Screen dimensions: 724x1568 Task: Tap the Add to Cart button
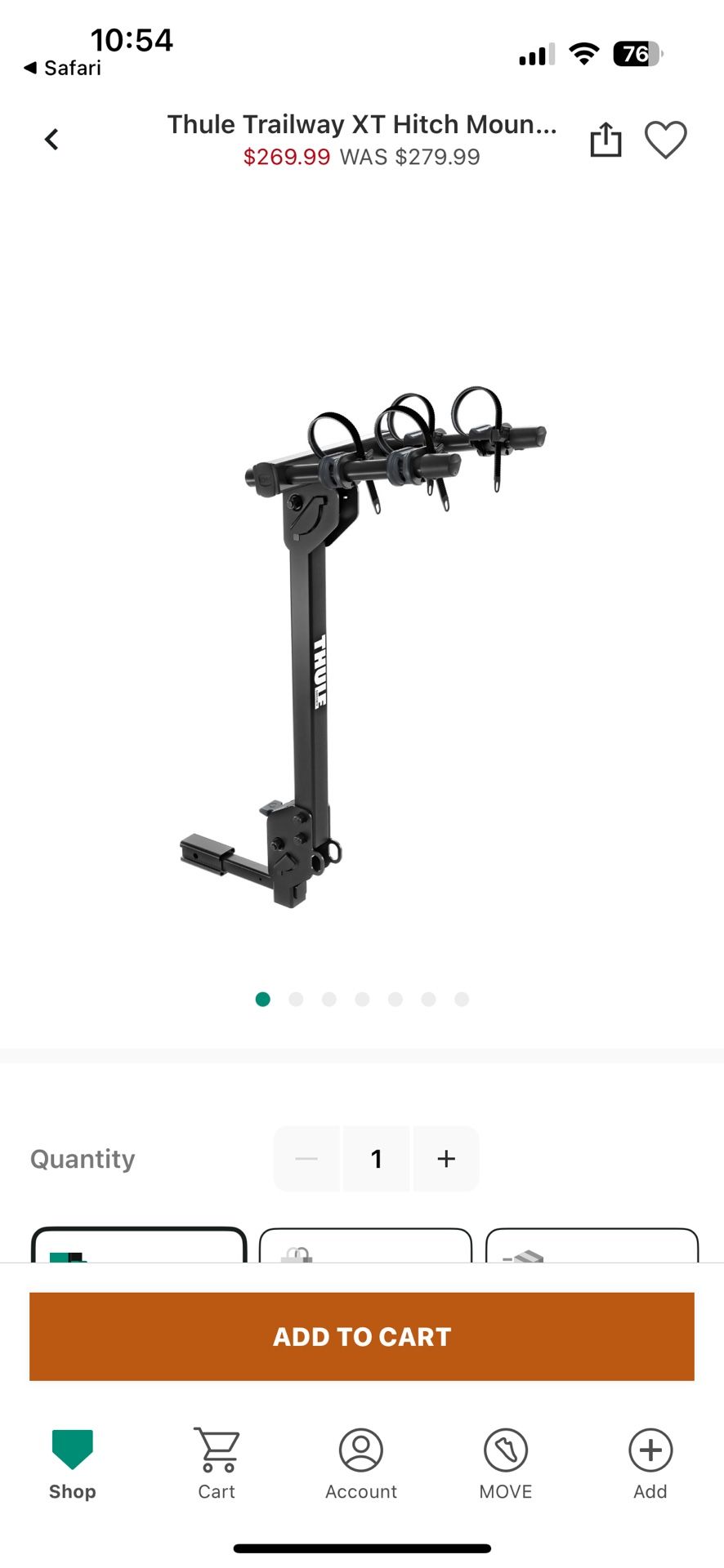coord(362,1337)
